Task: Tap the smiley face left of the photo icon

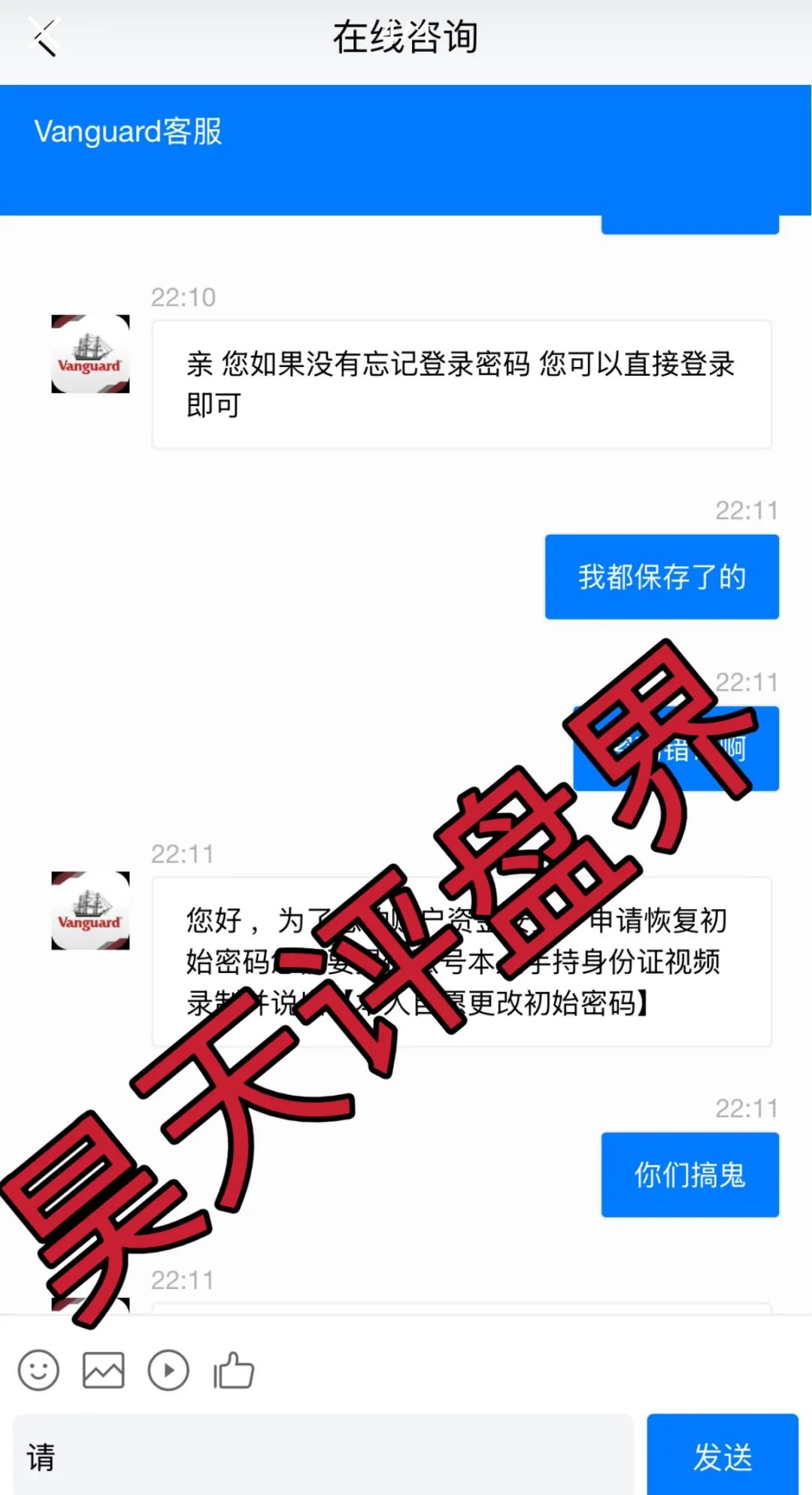Action: 39,1370
